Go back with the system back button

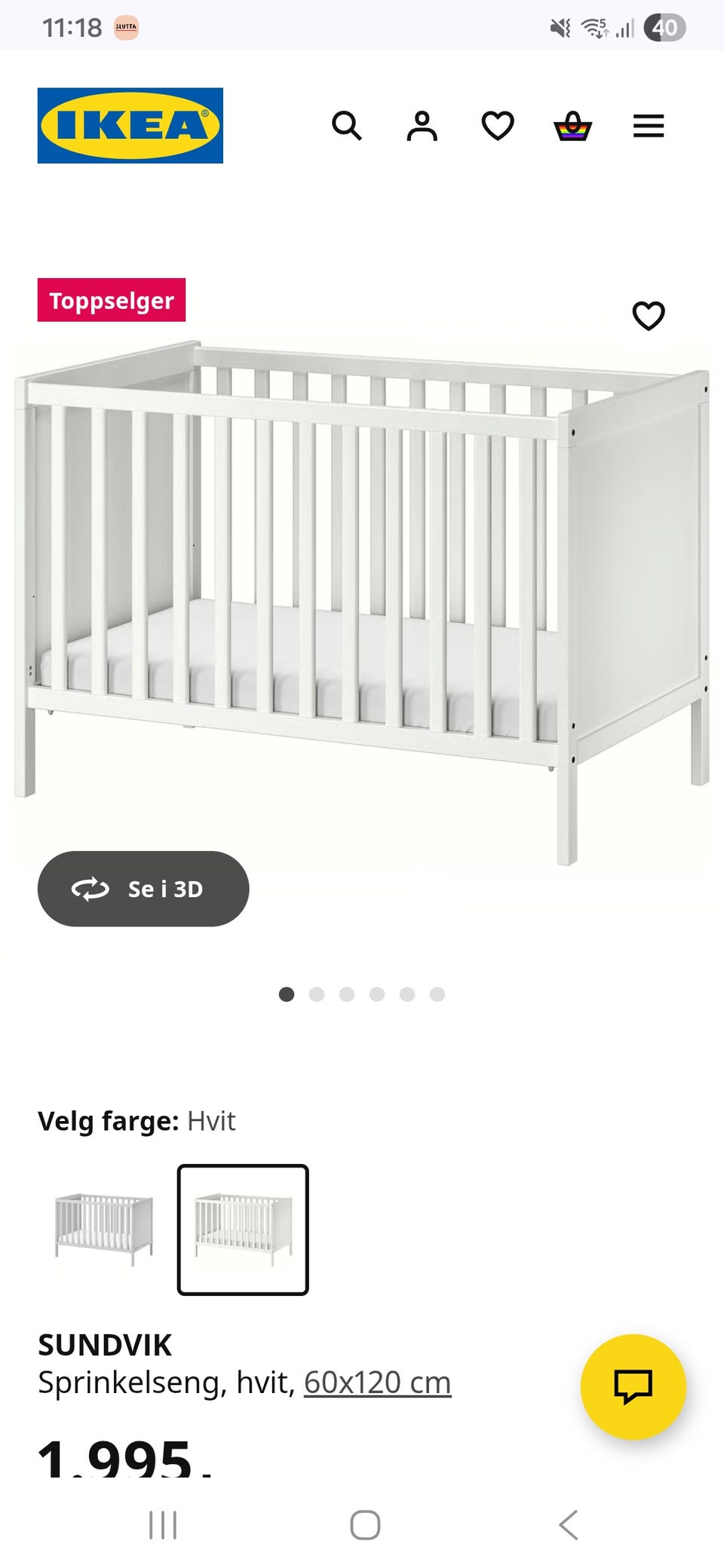point(569,1524)
